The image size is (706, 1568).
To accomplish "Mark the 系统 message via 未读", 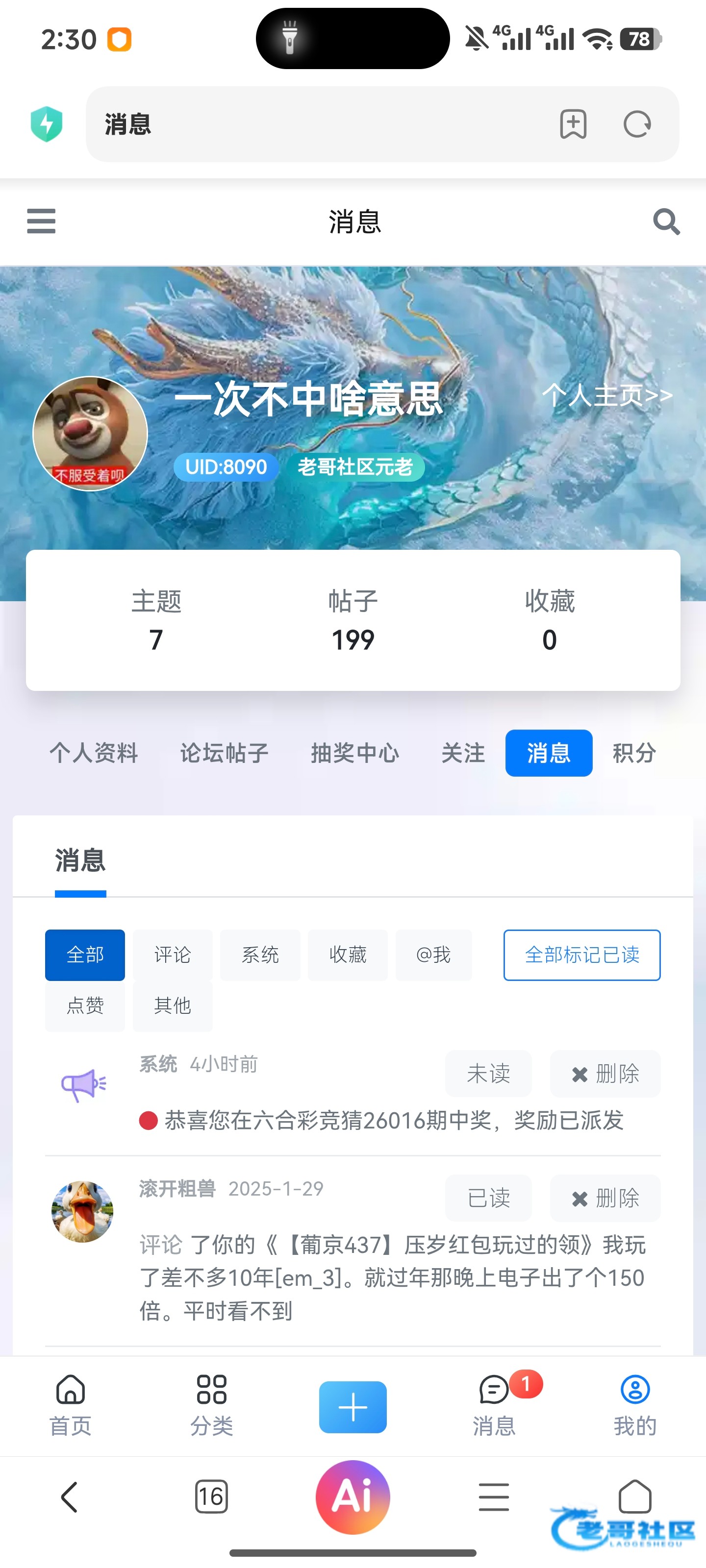I will tap(488, 1074).
